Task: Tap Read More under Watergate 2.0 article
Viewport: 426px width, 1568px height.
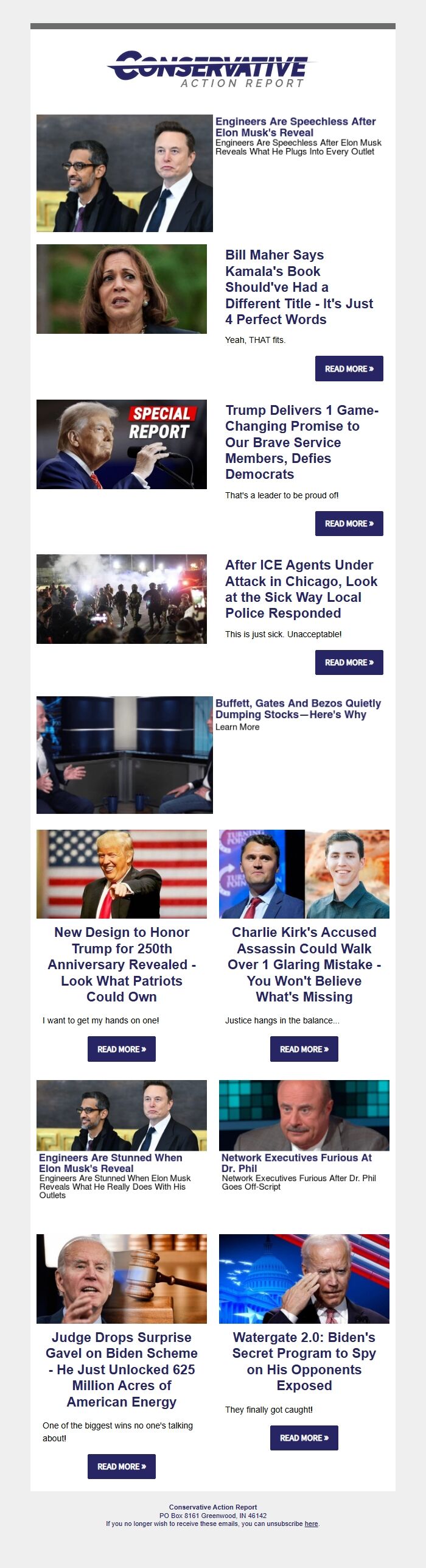Action: 304,1438
